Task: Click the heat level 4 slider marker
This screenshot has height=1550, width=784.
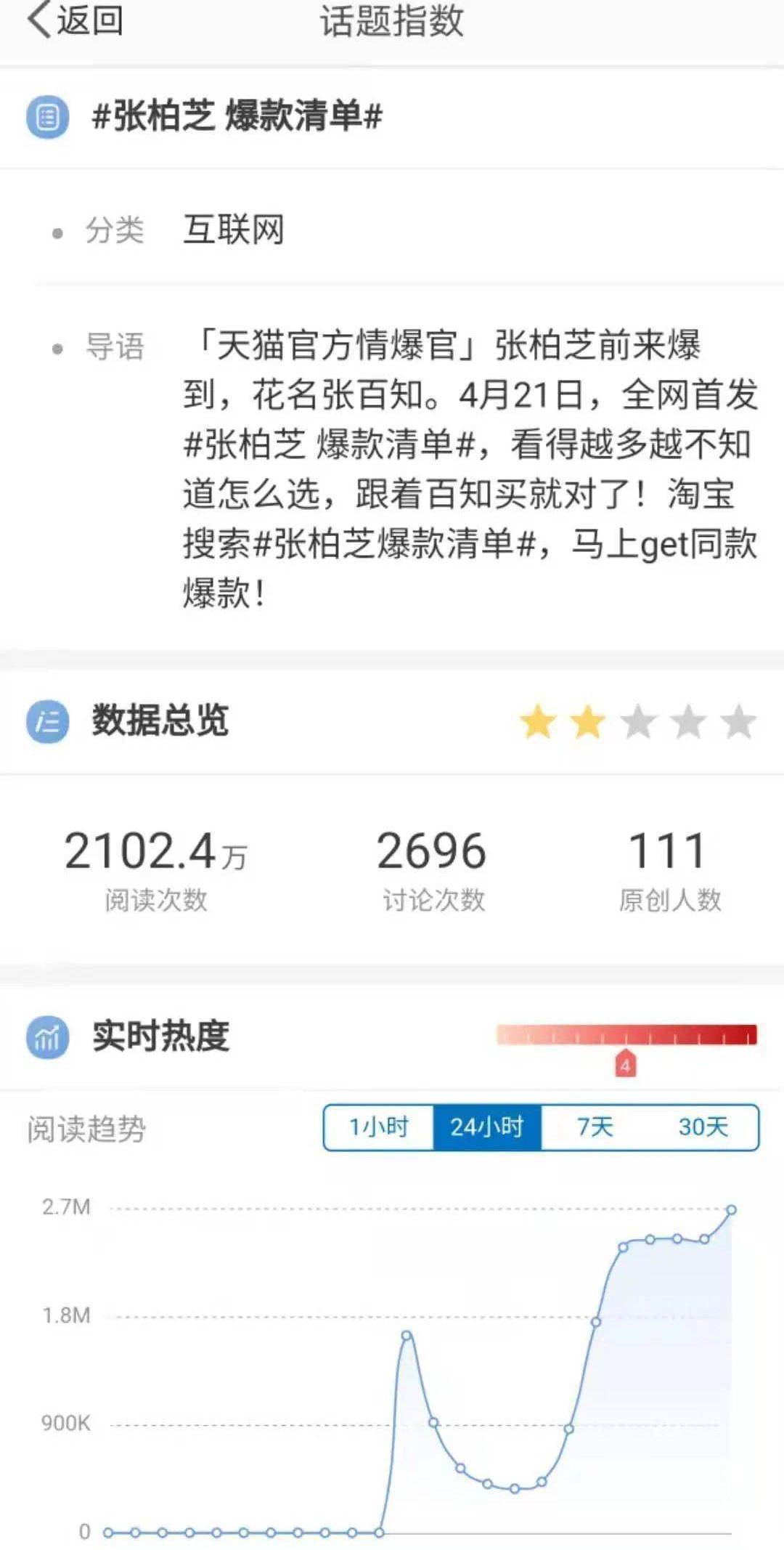Action: 626,1064
